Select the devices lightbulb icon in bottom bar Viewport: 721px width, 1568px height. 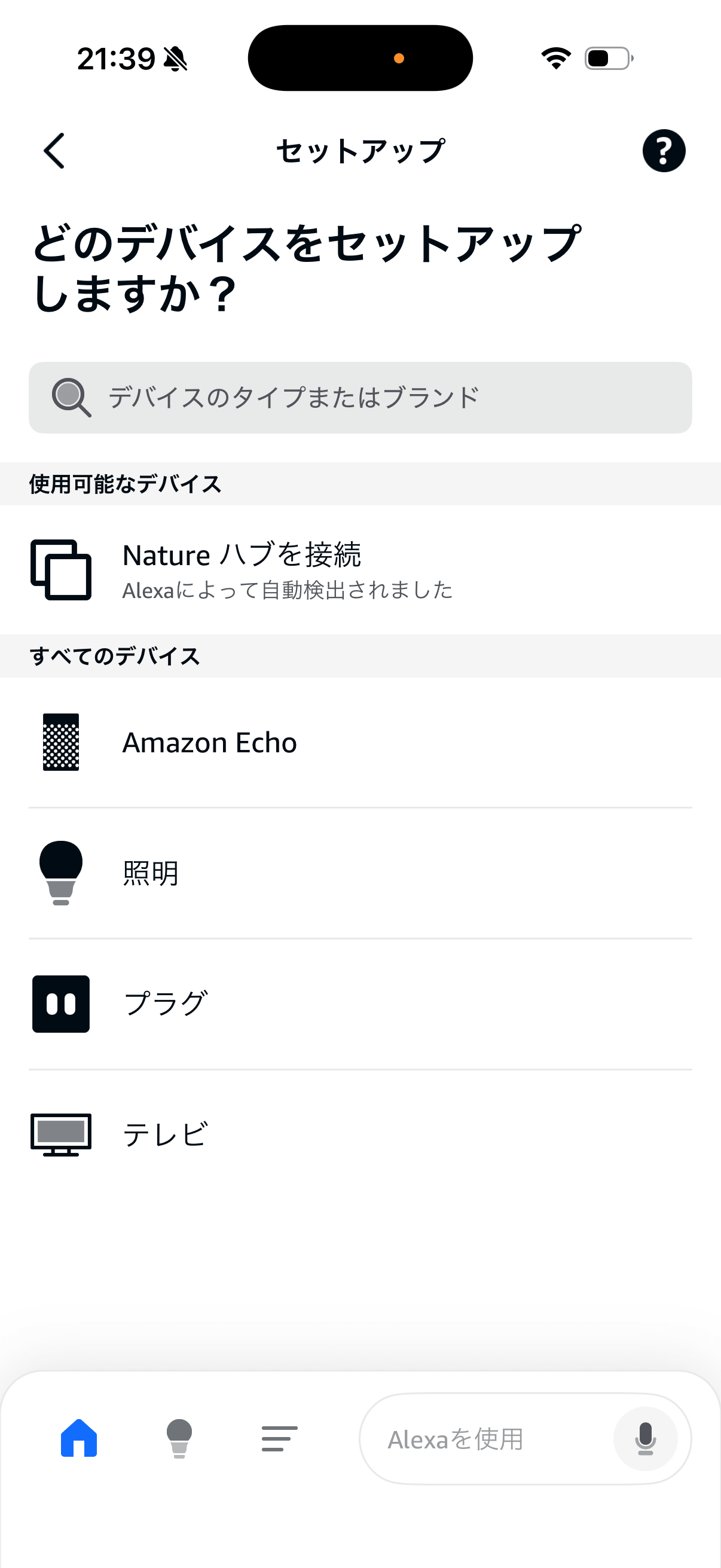point(179,1439)
